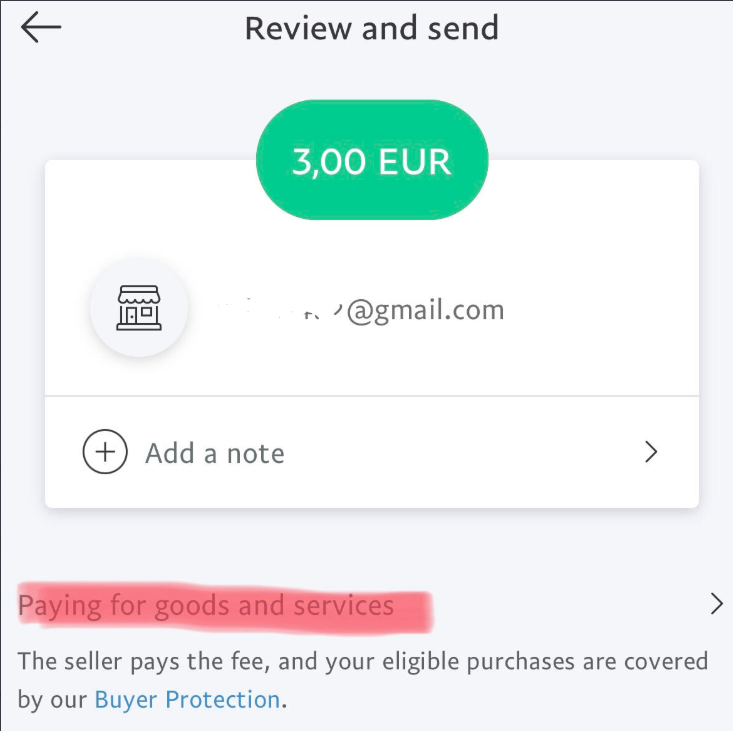The width and height of the screenshot is (733, 731).
Task: Open the Buyer Protection link
Action: point(187,700)
